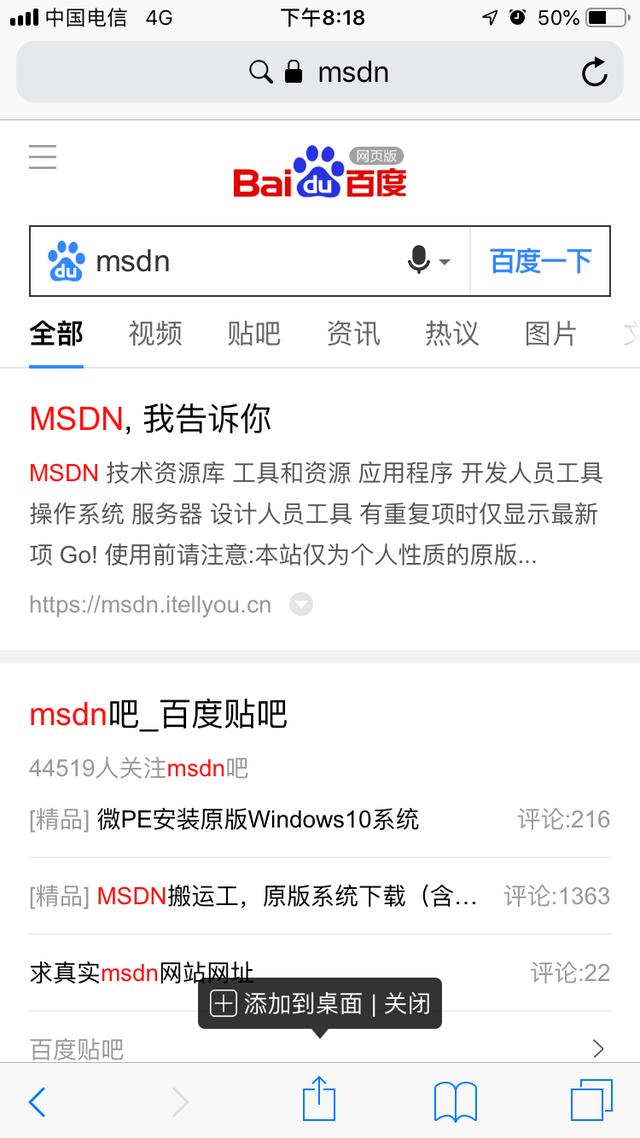
Task: Open Safari bookmarks
Action: [x=455, y=1102]
